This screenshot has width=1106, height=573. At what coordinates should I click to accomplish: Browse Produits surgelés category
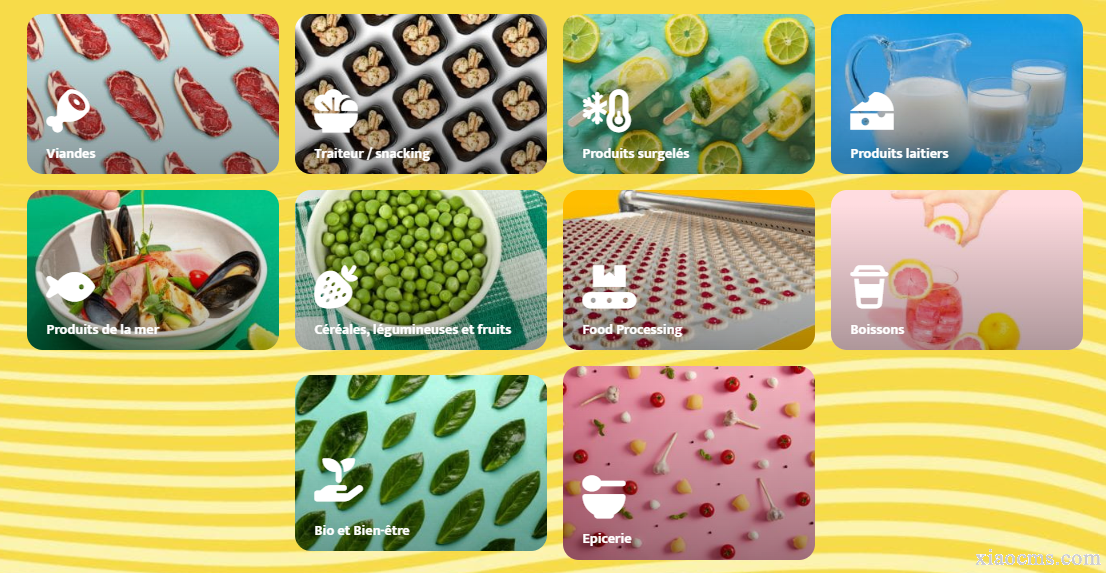(689, 94)
